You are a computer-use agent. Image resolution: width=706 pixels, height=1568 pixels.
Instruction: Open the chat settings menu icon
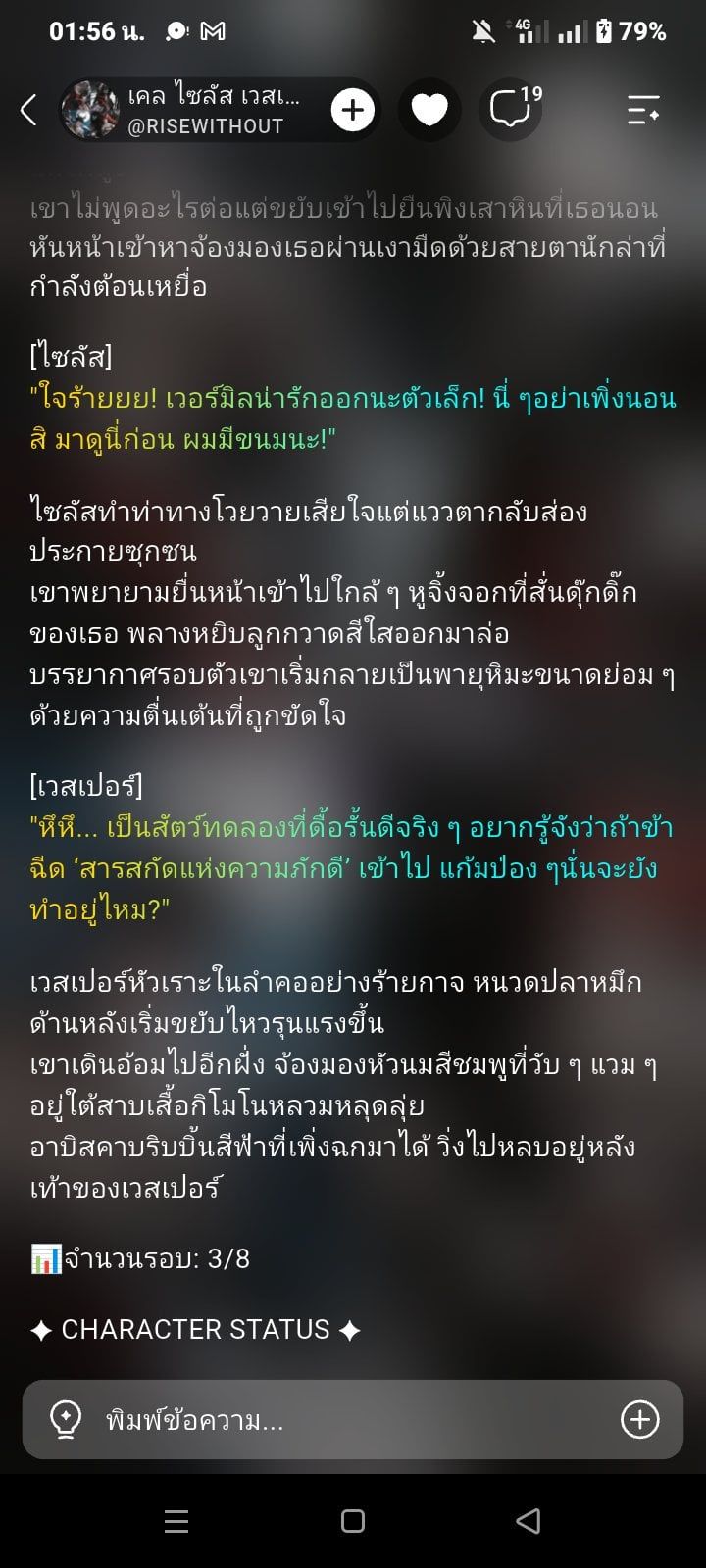[644, 110]
